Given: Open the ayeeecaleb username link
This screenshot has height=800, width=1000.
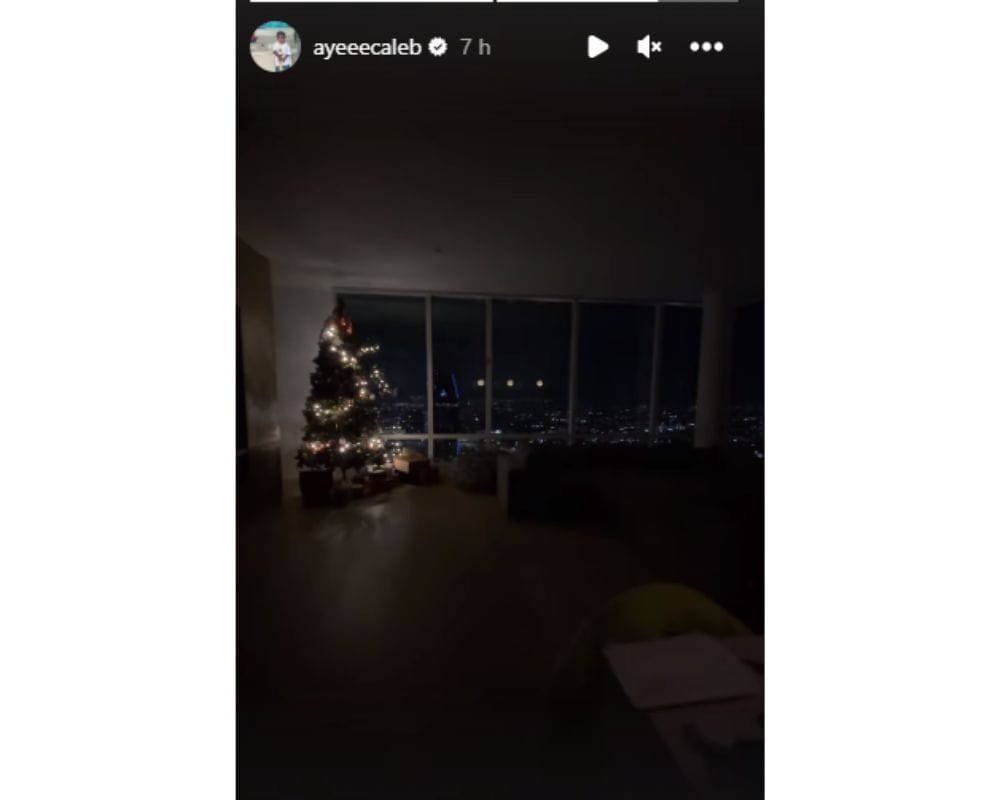Looking at the screenshot, I should click(366, 47).
